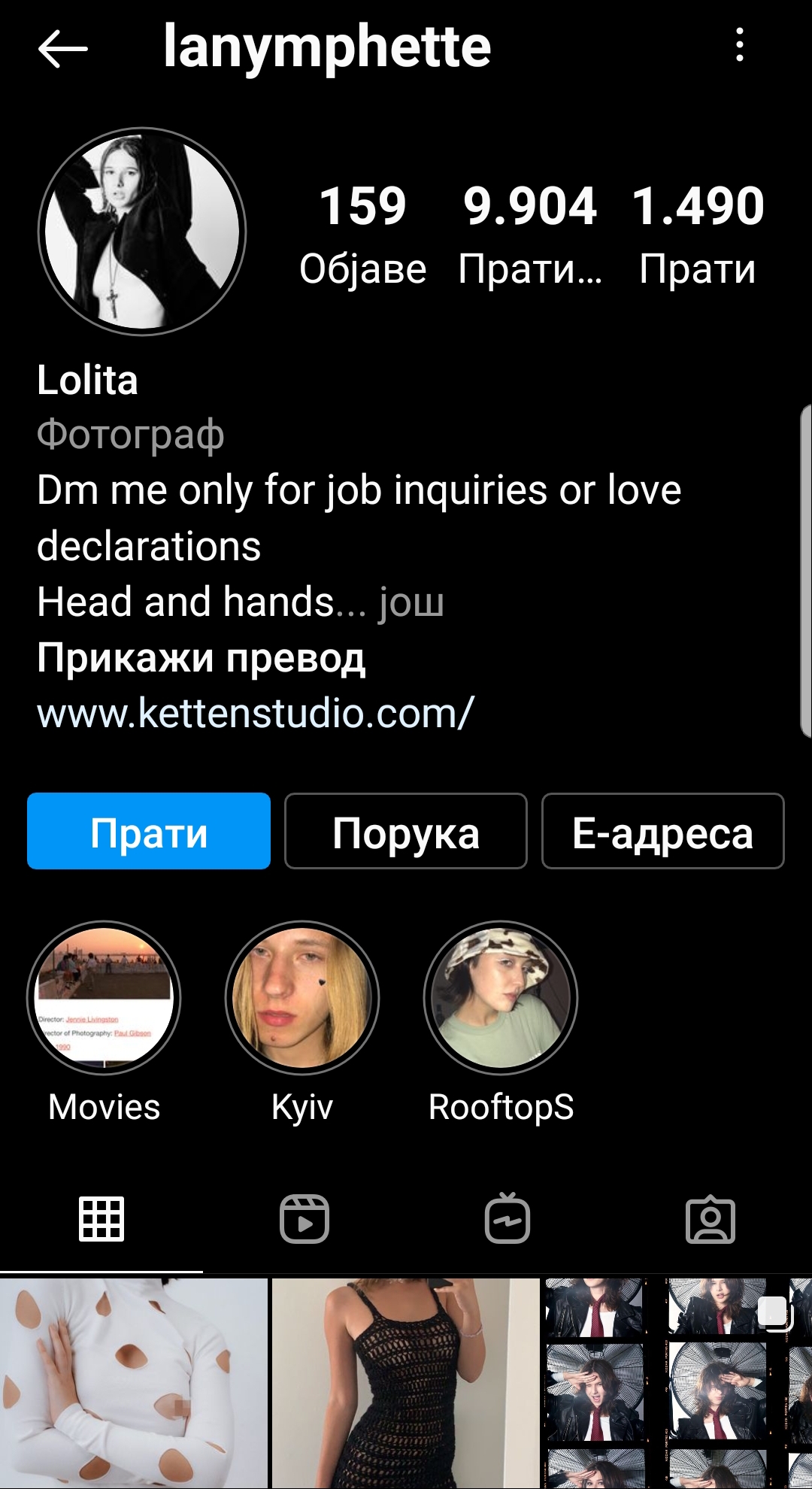Tap Порука to send a message
Viewport: 812px width, 1489px height.
(x=406, y=832)
